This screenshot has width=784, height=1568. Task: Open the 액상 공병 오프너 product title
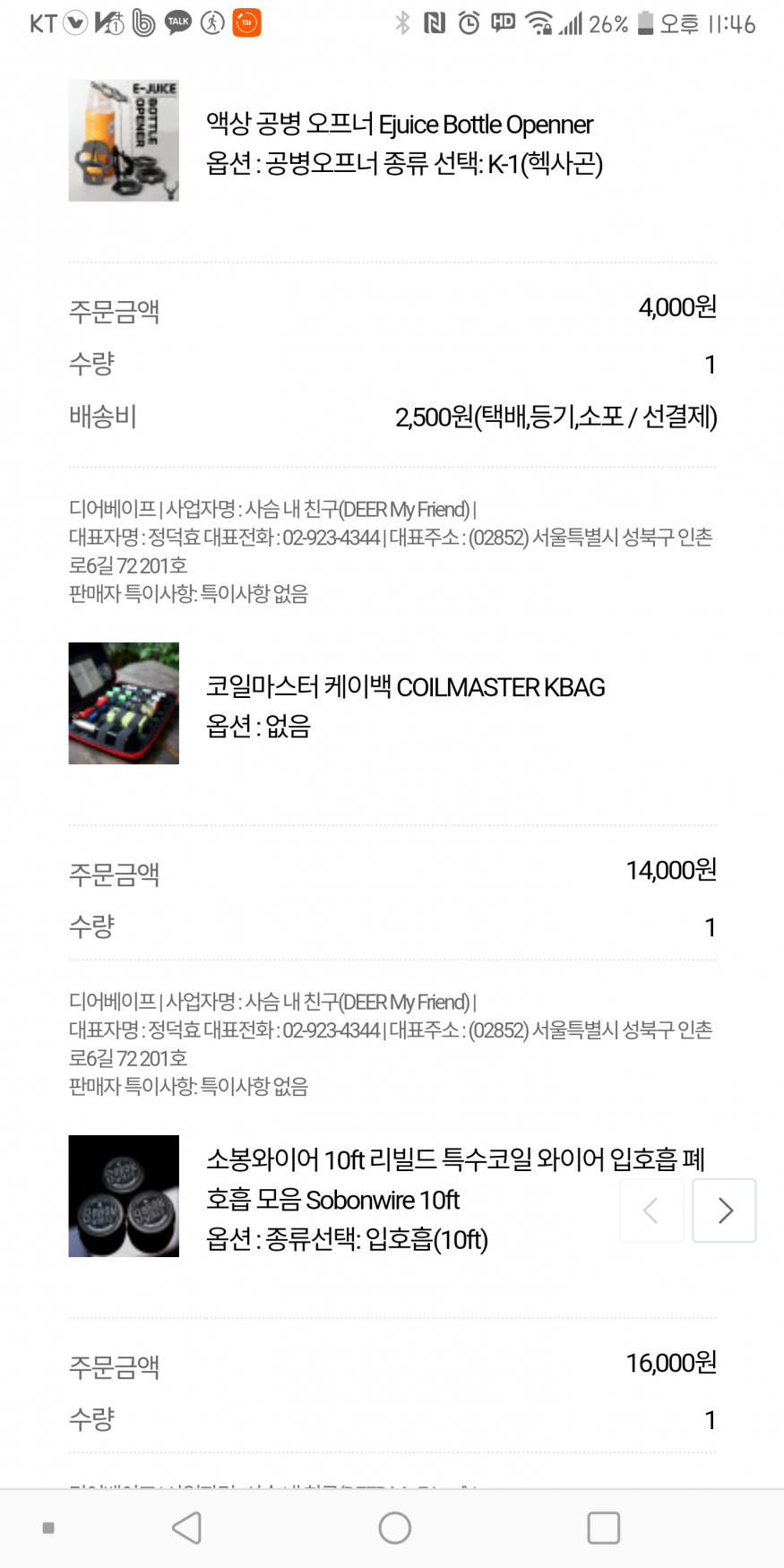(400, 125)
